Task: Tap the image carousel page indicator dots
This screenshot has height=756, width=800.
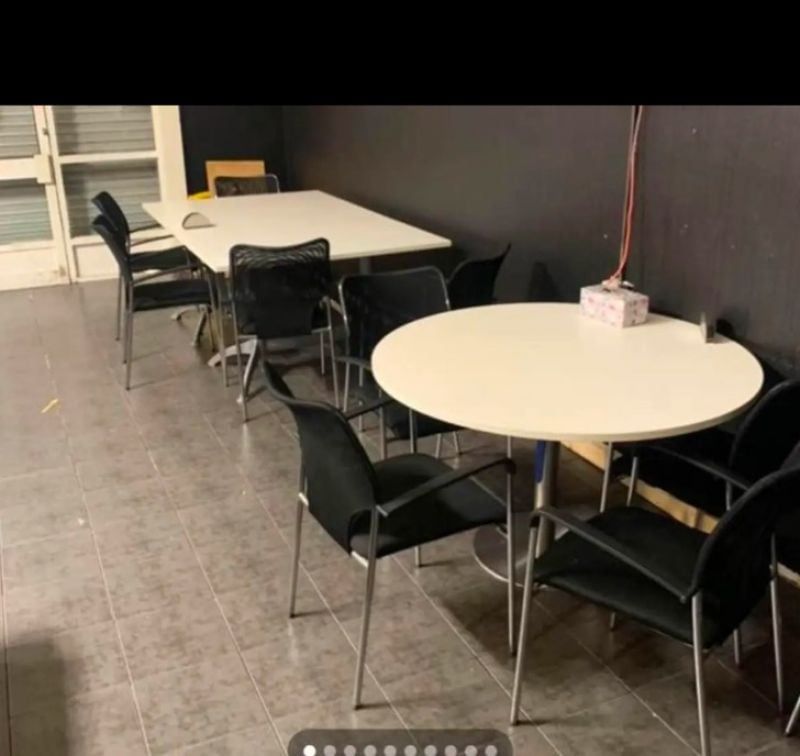Action: [x=400, y=748]
